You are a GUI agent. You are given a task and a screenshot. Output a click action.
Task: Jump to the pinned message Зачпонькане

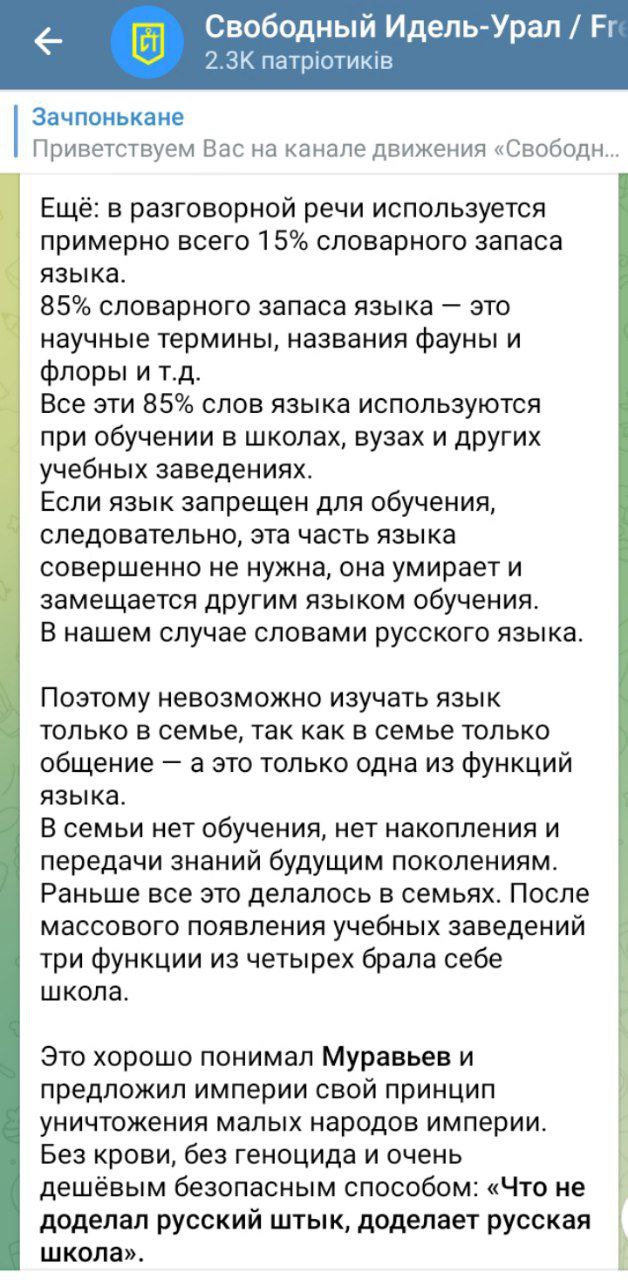[x=320, y=132]
